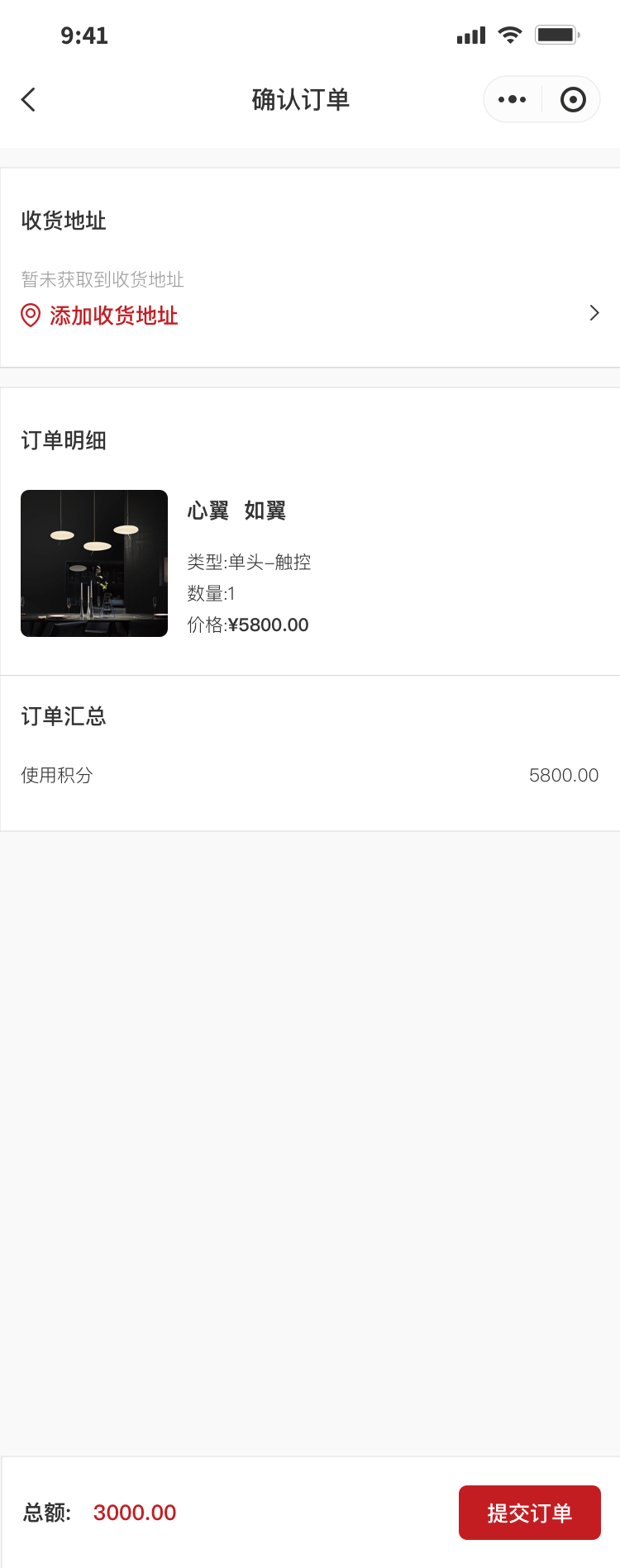The width and height of the screenshot is (620, 1568).
Task: Submit the order with 提交订单
Action: [x=529, y=1513]
